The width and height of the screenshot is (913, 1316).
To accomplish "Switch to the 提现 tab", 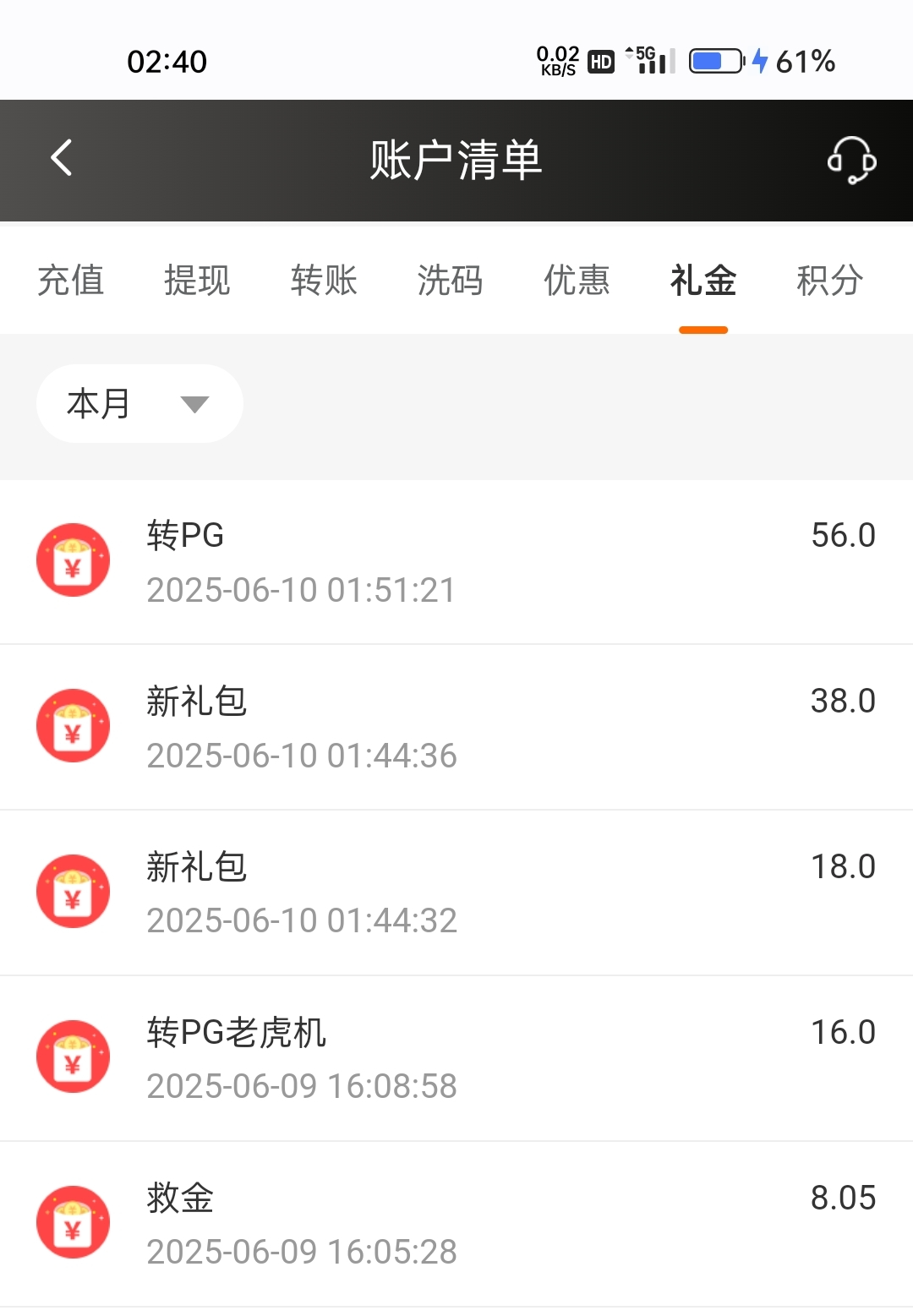I will [197, 281].
